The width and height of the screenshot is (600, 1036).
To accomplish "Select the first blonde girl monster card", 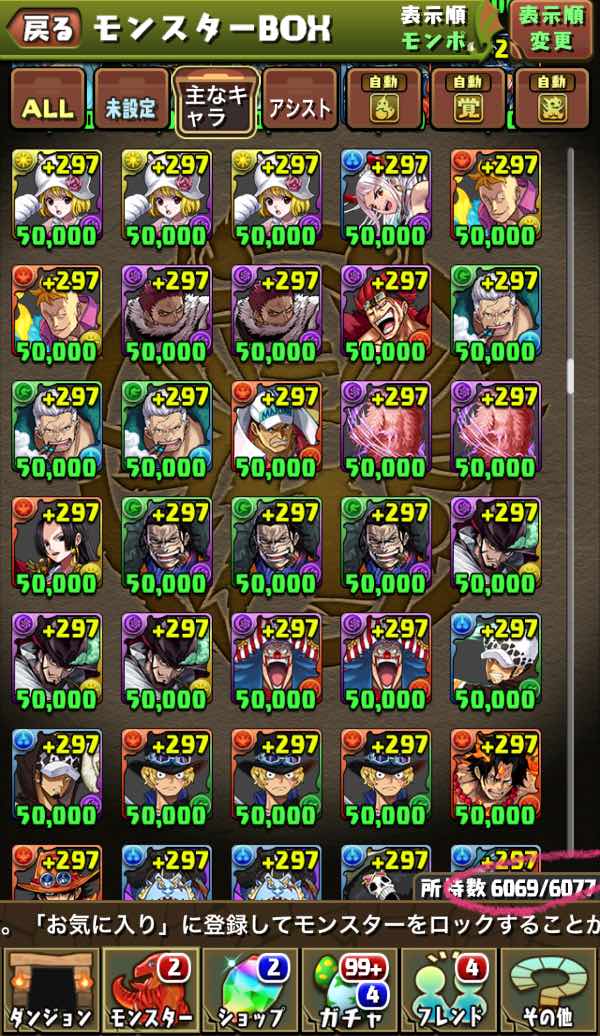I will tap(57, 199).
